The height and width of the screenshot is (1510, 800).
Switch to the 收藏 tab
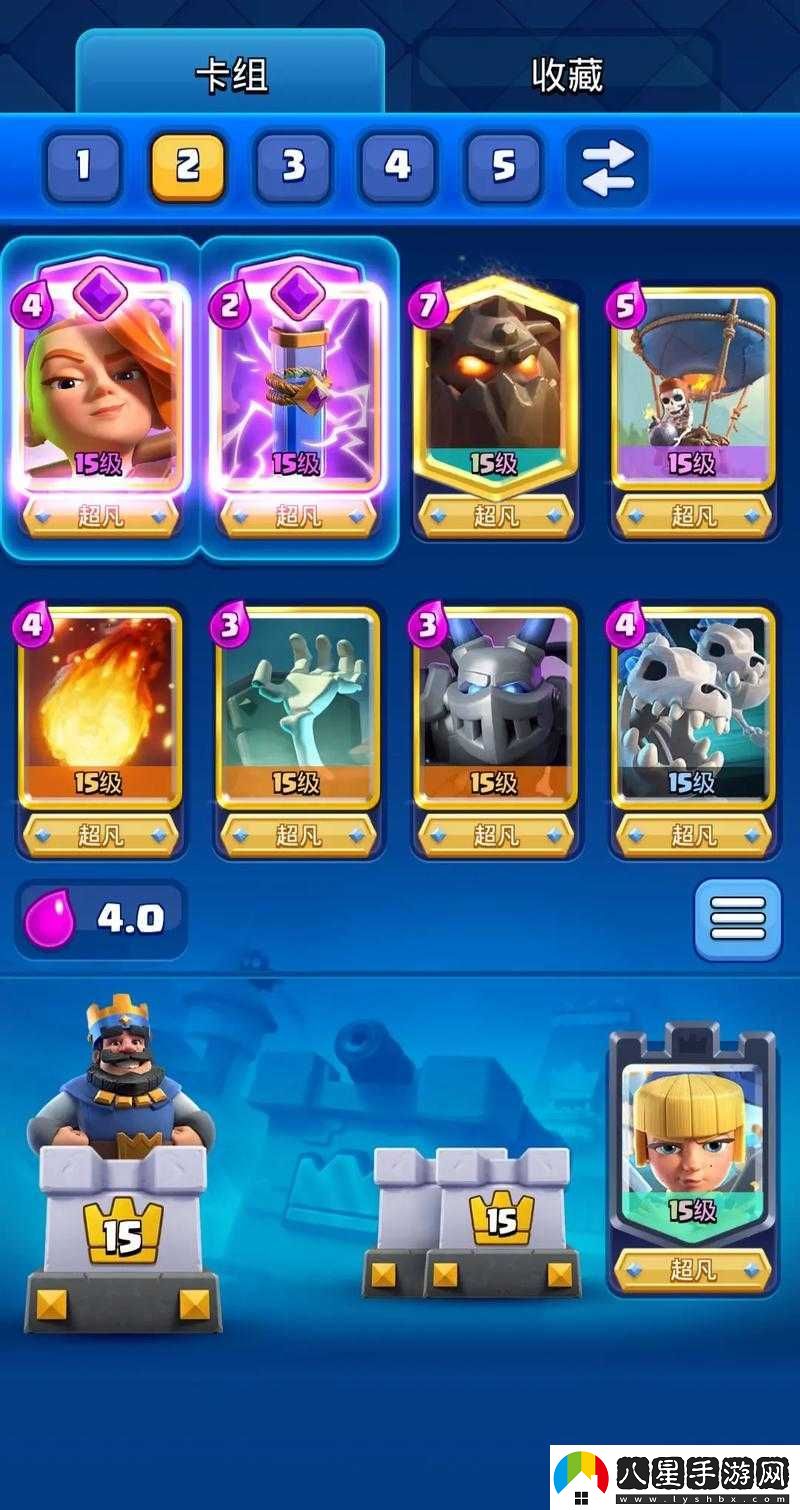tap(567, 75)
